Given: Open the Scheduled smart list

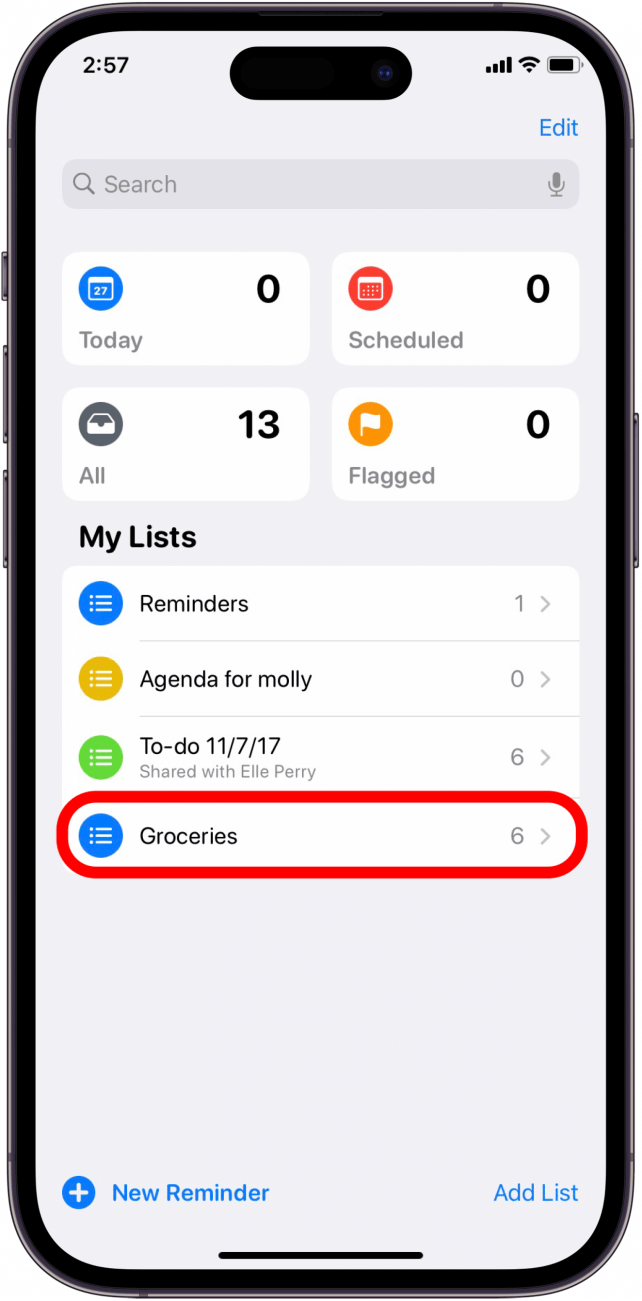Looking at the screenshot, I should point(455,309).
